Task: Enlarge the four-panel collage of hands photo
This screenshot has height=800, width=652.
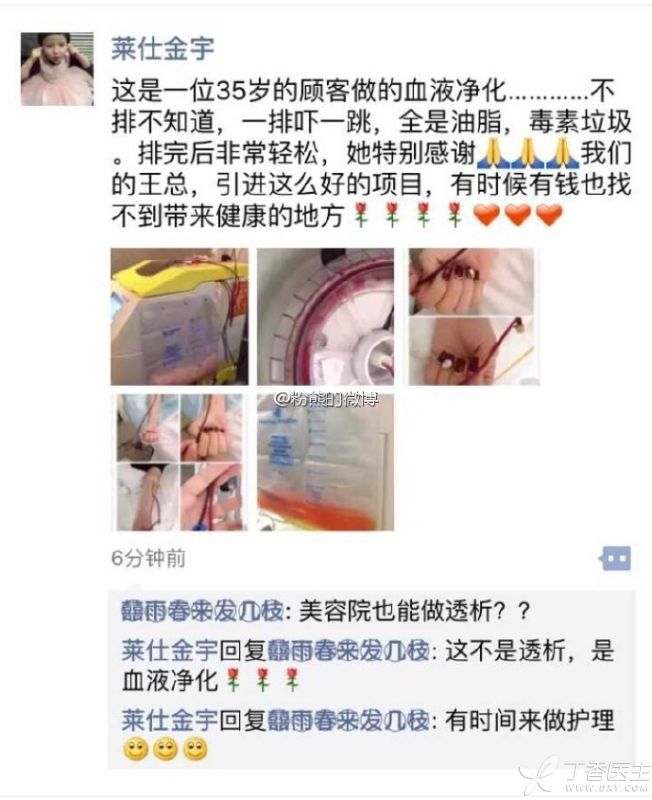Action: [x=178, y=461]
